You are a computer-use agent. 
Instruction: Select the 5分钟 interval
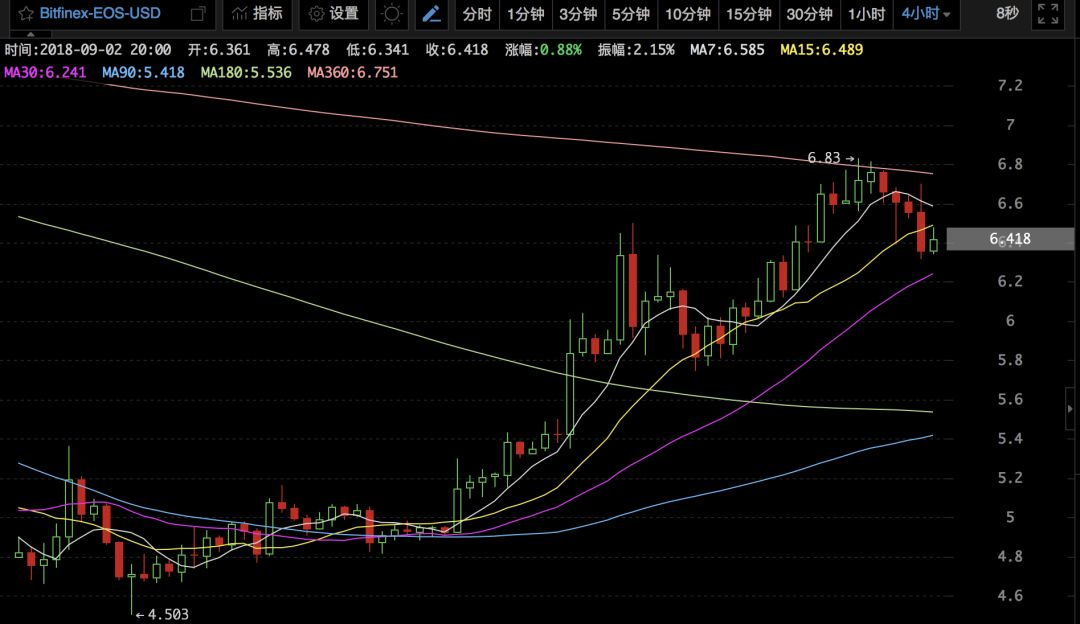tap(629, 14)
